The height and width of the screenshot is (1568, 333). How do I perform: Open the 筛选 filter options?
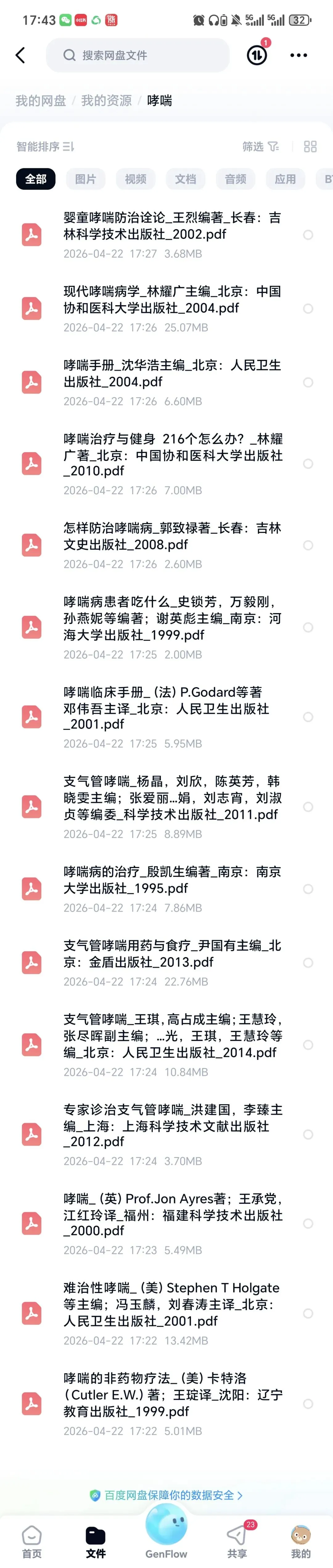[x=261, y=147]
